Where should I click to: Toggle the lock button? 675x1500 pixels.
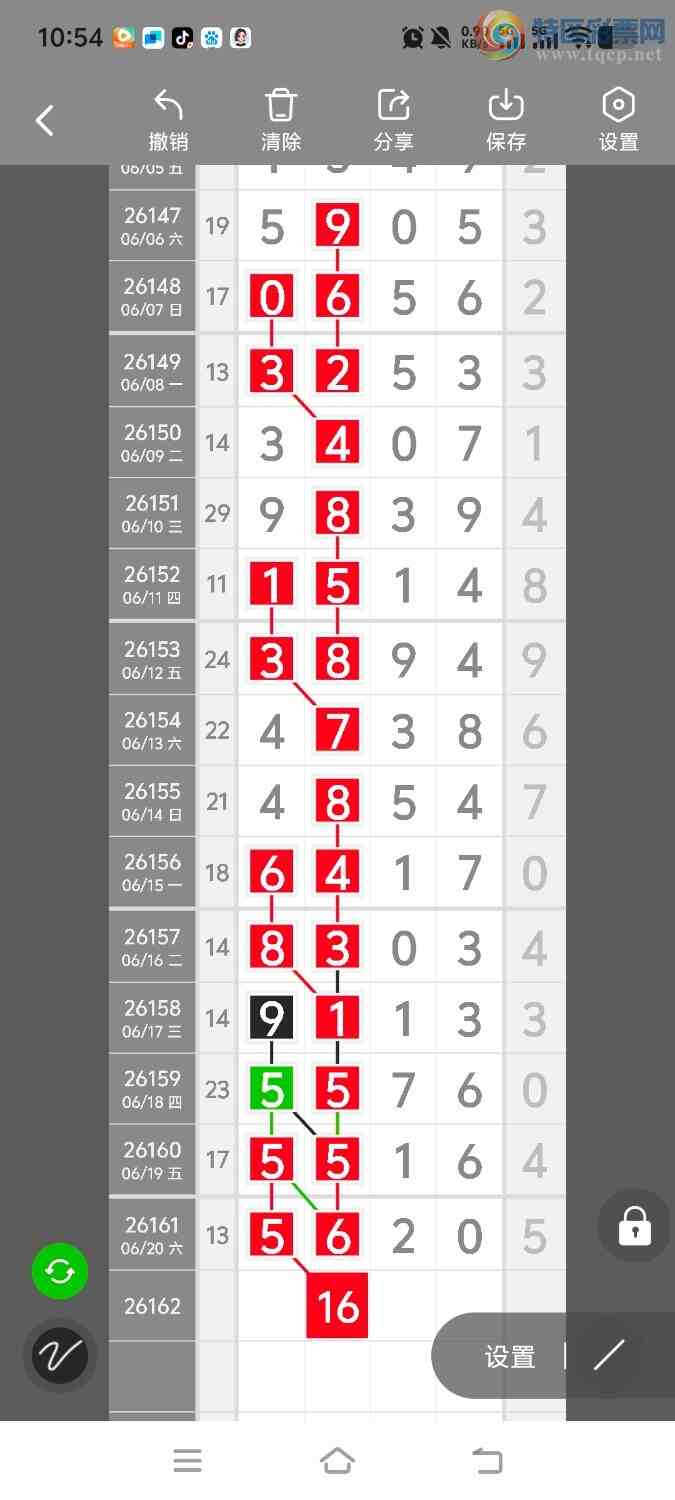[634, 1225]
